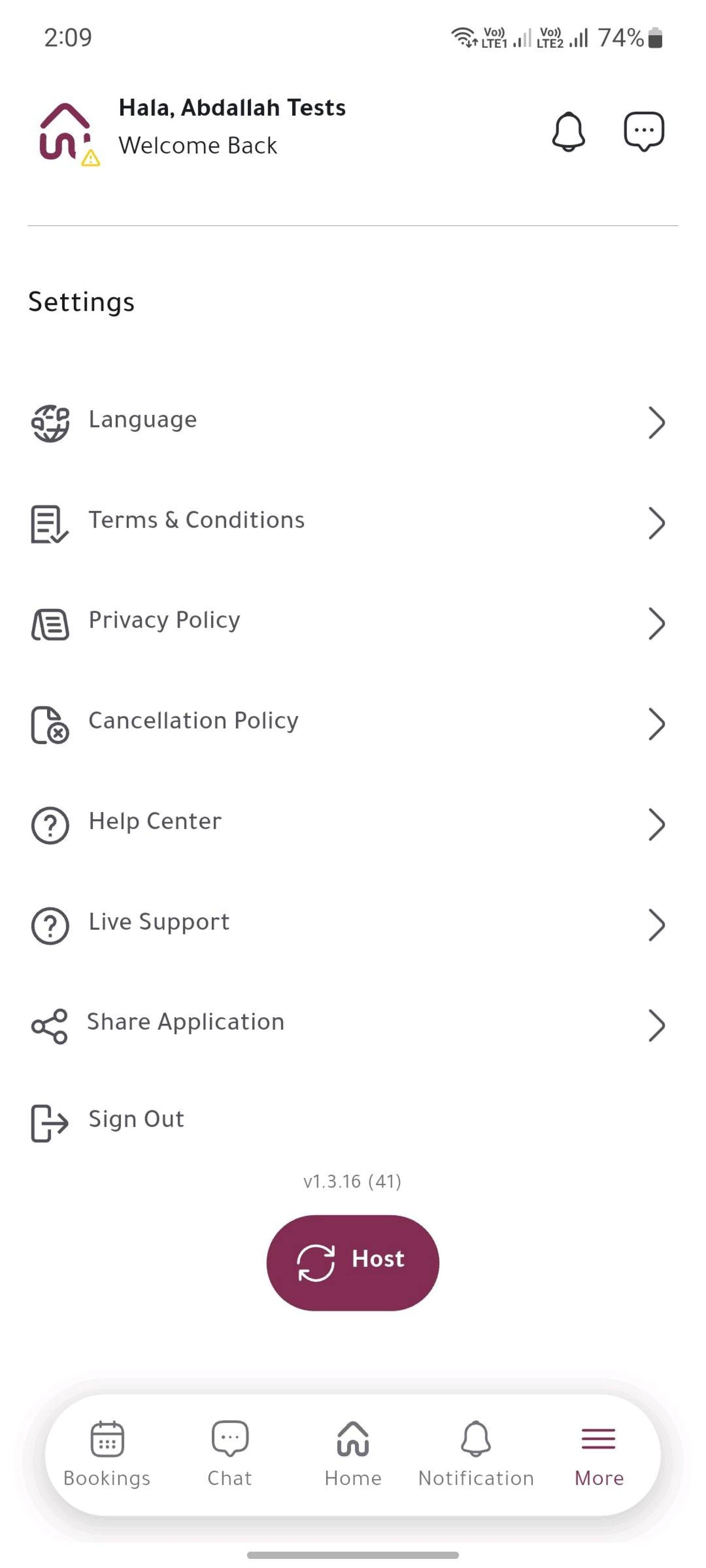The height and width of the screenshot is (1568, 706).
Task: Switch to the Bookings tab
Action: pos(107,1454)
